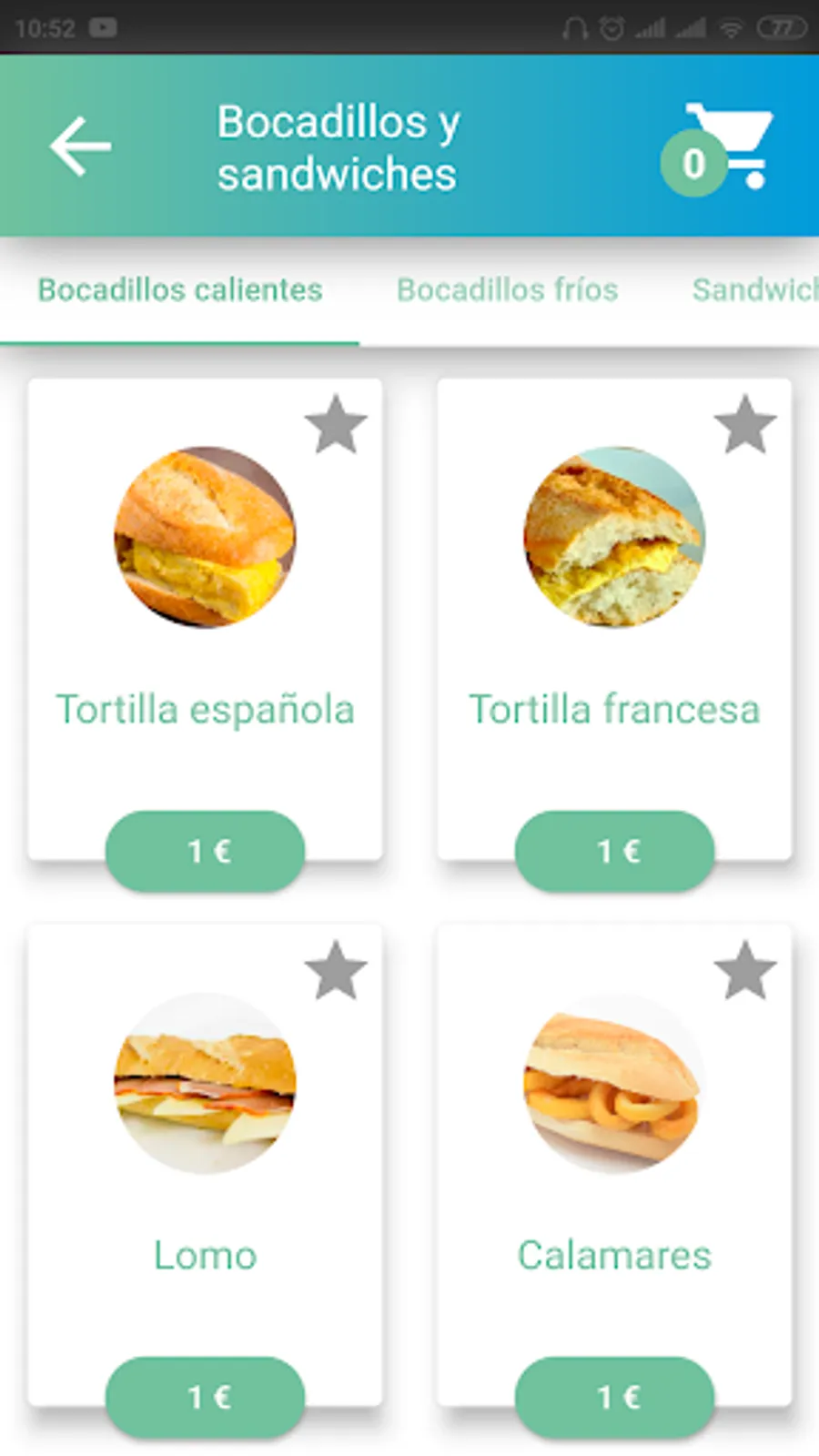Screen dimensions: 819x1456
Task: Star the Lomo bocadillo
Action: click(x=336, y=971)
